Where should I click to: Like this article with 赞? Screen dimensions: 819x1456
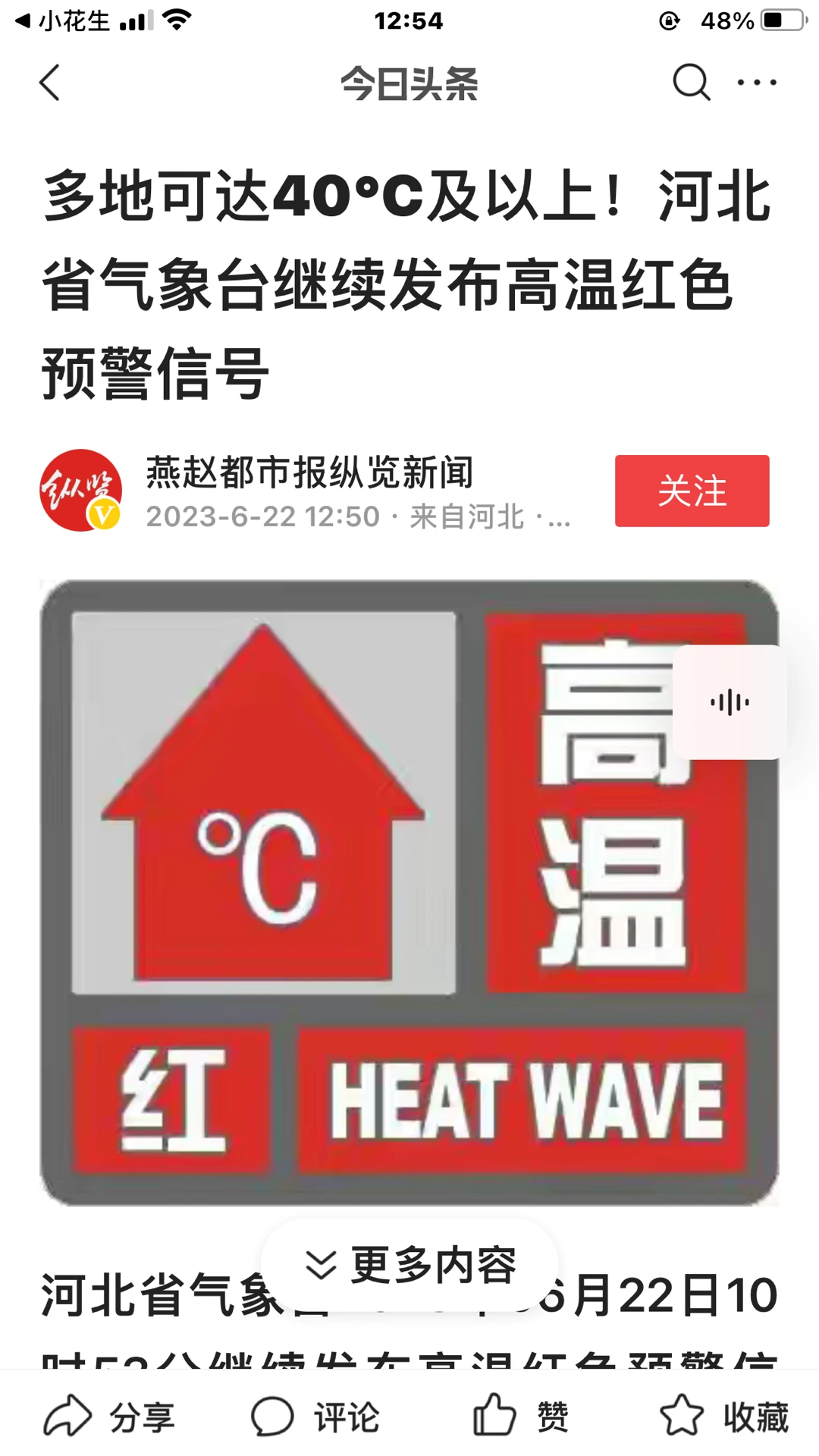pyautogui.click(x=520, y=1416)
